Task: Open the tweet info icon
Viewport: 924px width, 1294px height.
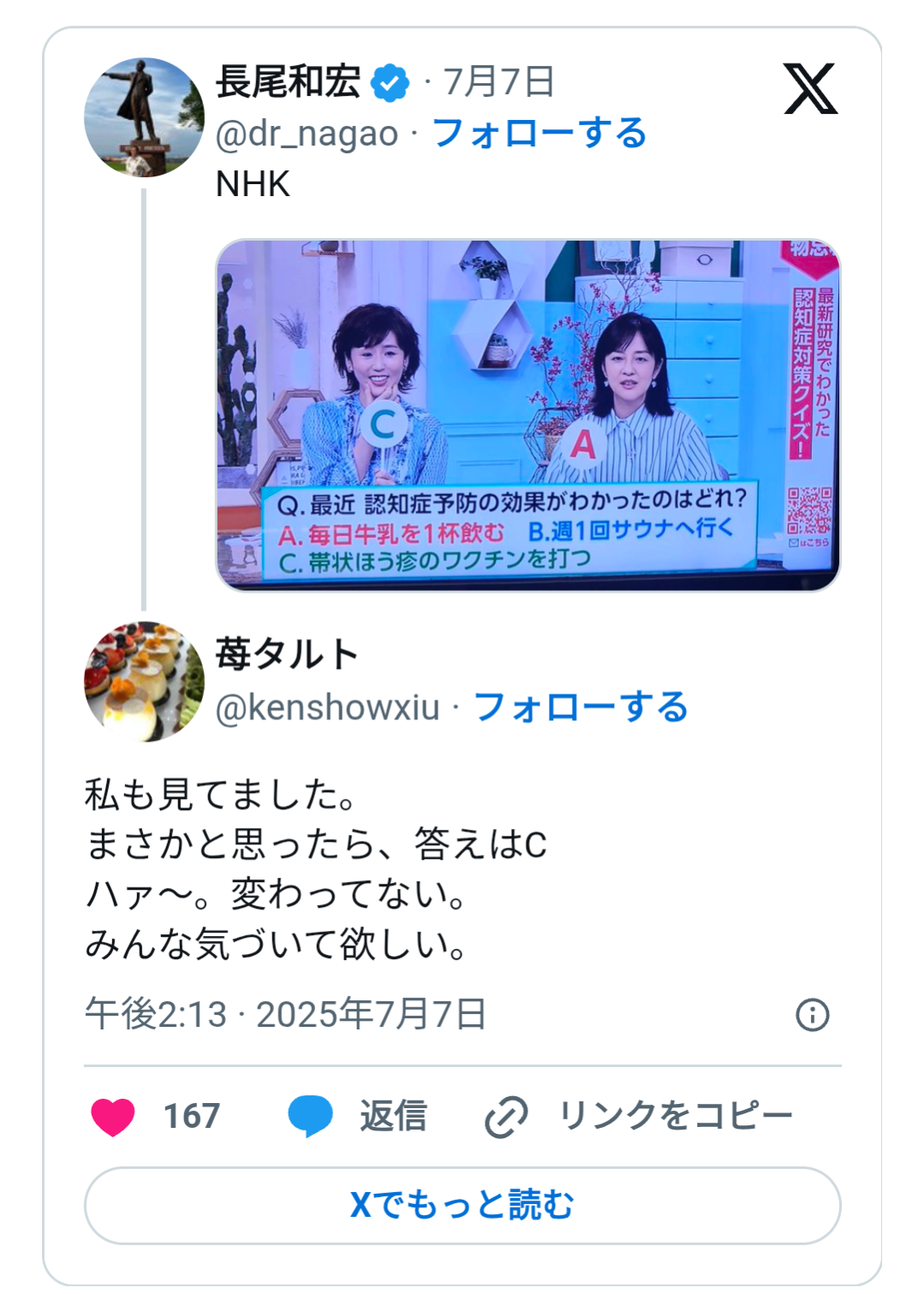Action: 812,1015
